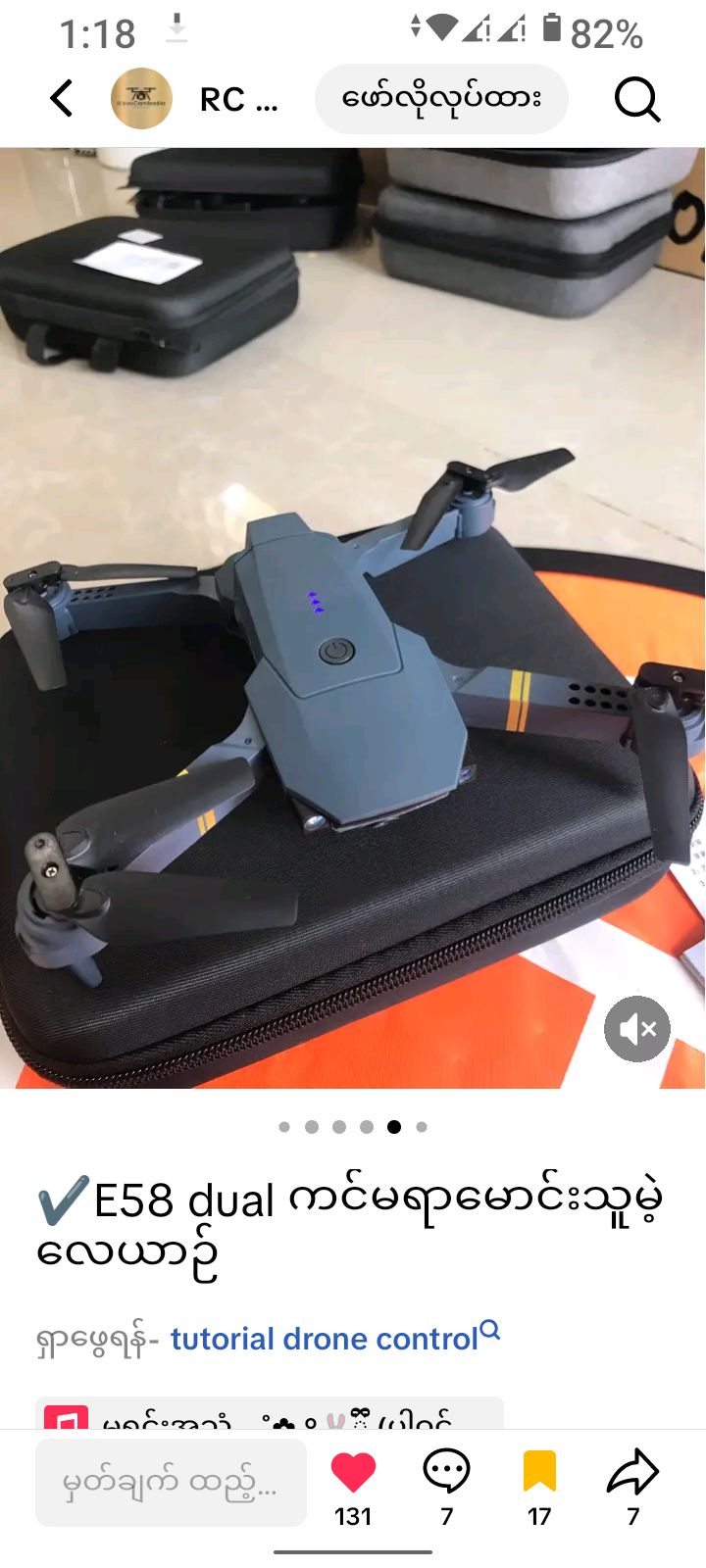Tap the following button in Burmese
706x1568 pixels.
point(441,99)
